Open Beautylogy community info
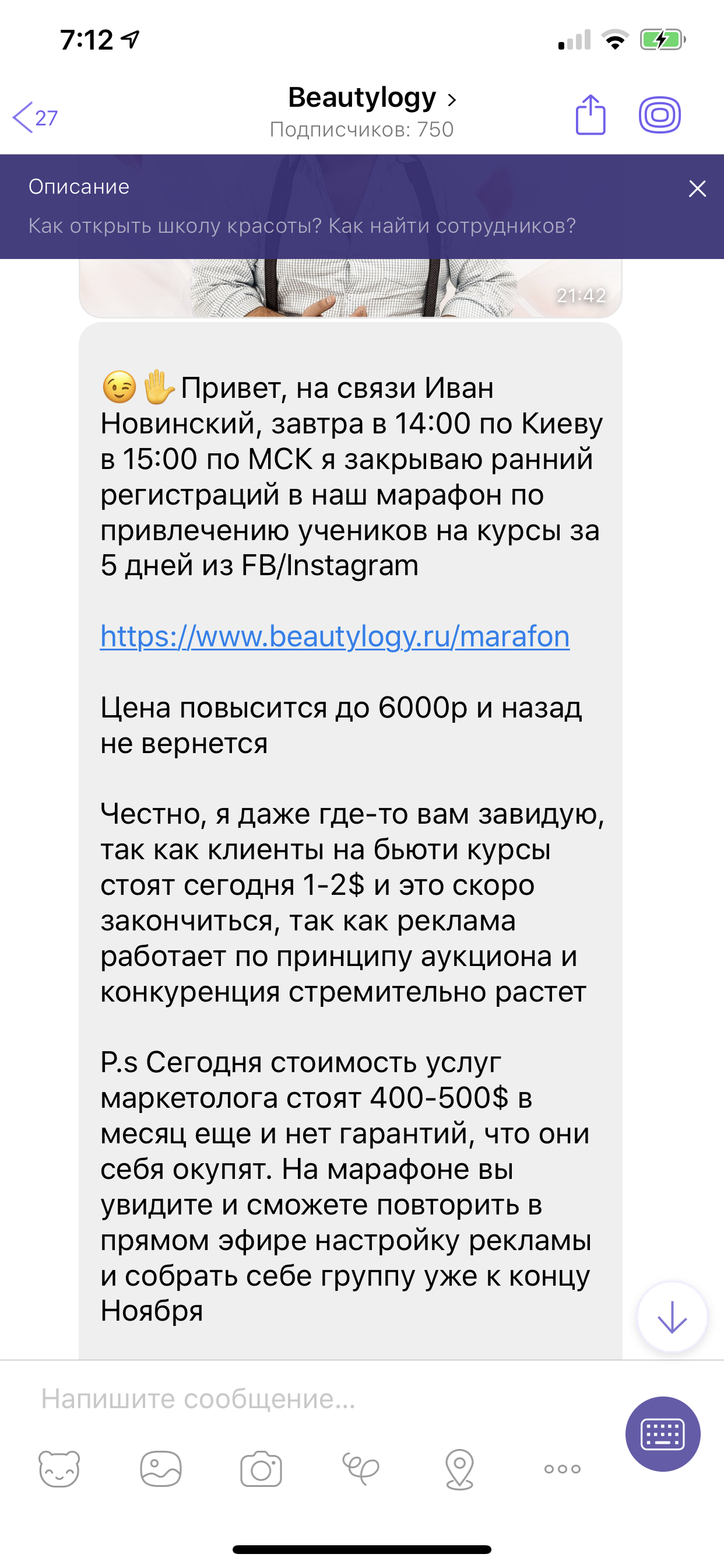This screenshot has height=1568, width=724. point(371,99)
